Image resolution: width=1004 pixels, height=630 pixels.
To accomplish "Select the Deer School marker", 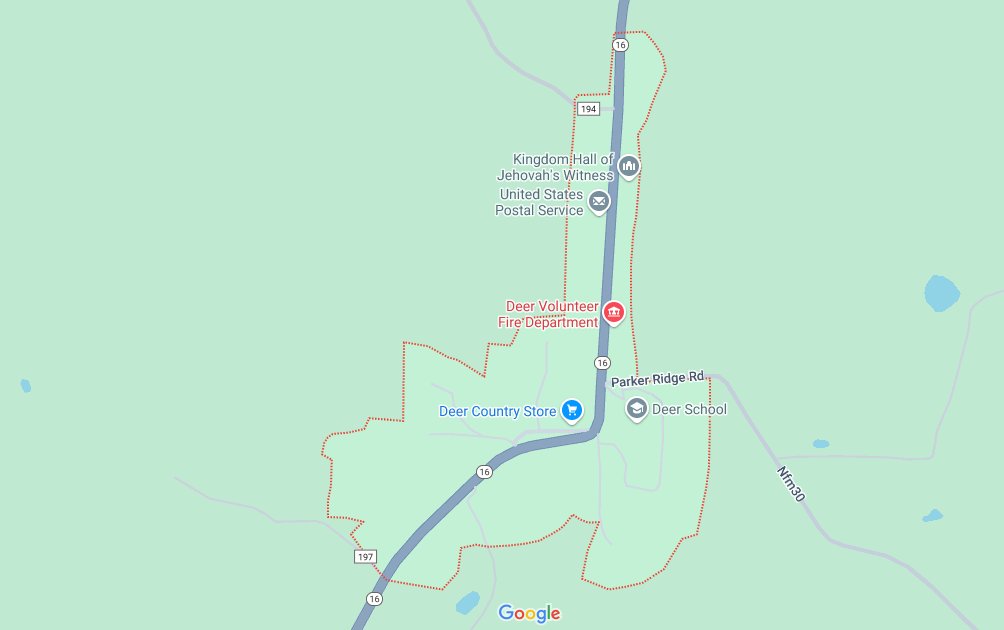I will pos(636,408).
